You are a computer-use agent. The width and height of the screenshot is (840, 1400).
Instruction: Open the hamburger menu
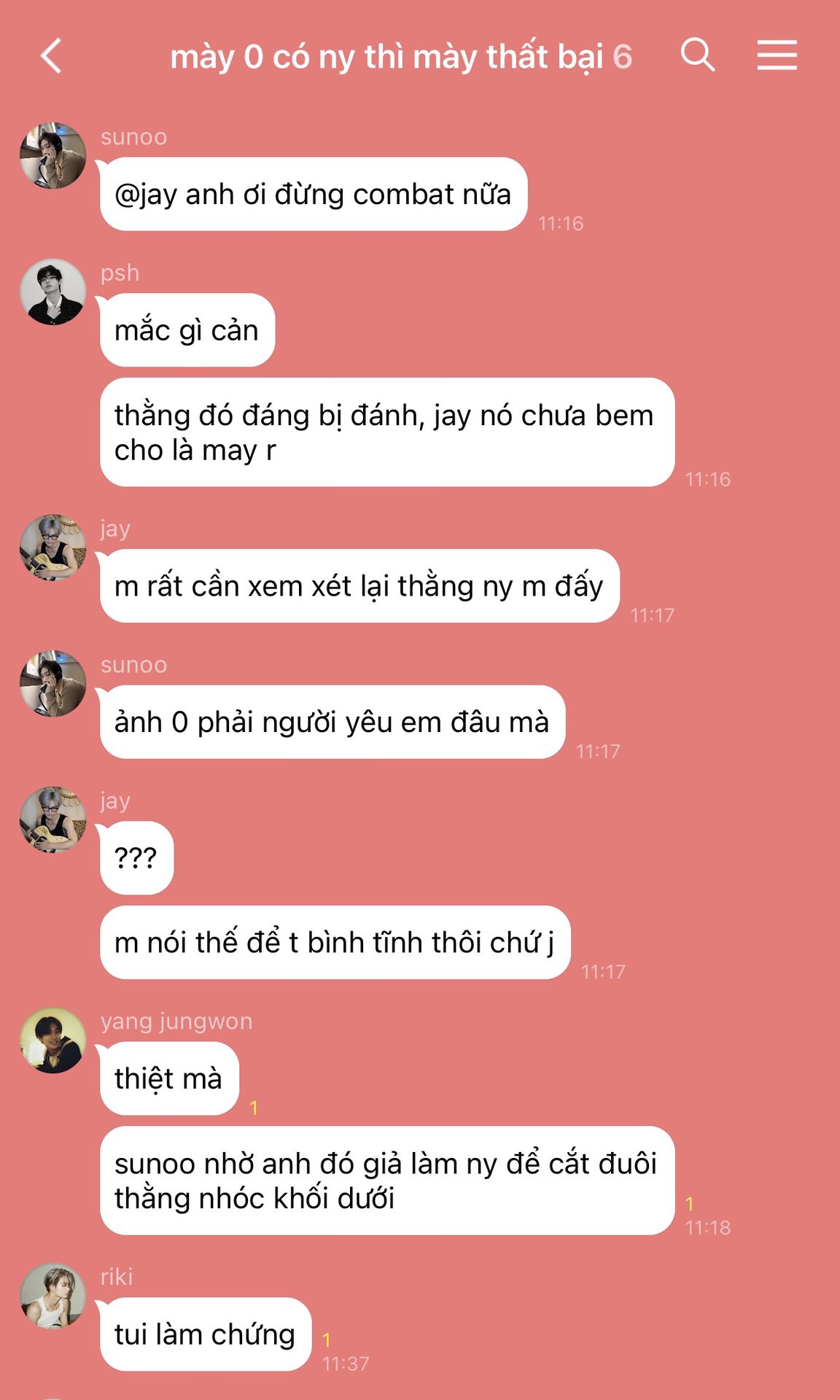tap(777, 56)
